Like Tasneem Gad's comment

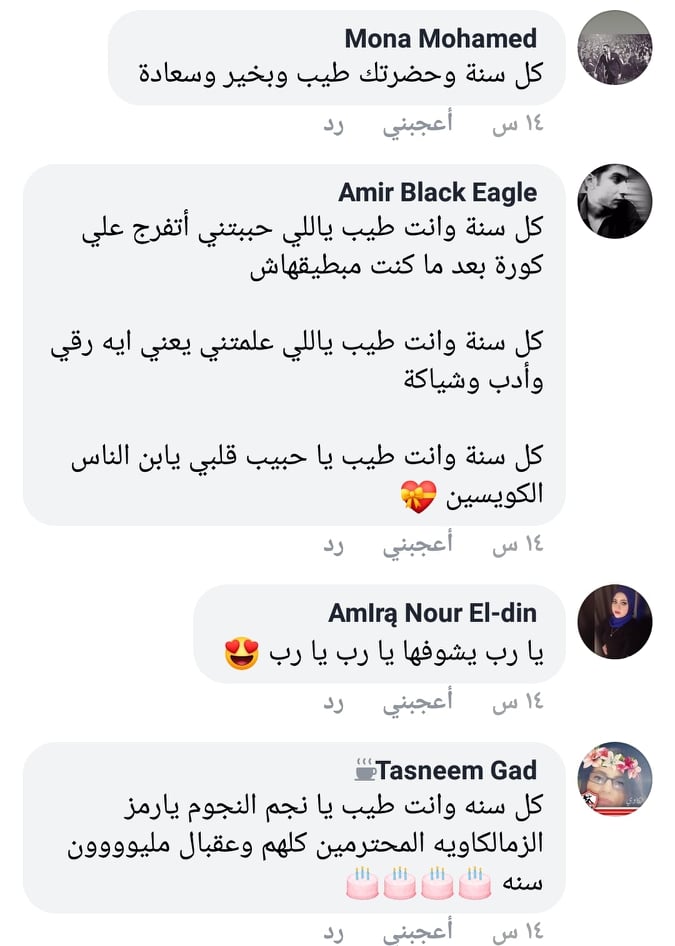pos(417,932)
